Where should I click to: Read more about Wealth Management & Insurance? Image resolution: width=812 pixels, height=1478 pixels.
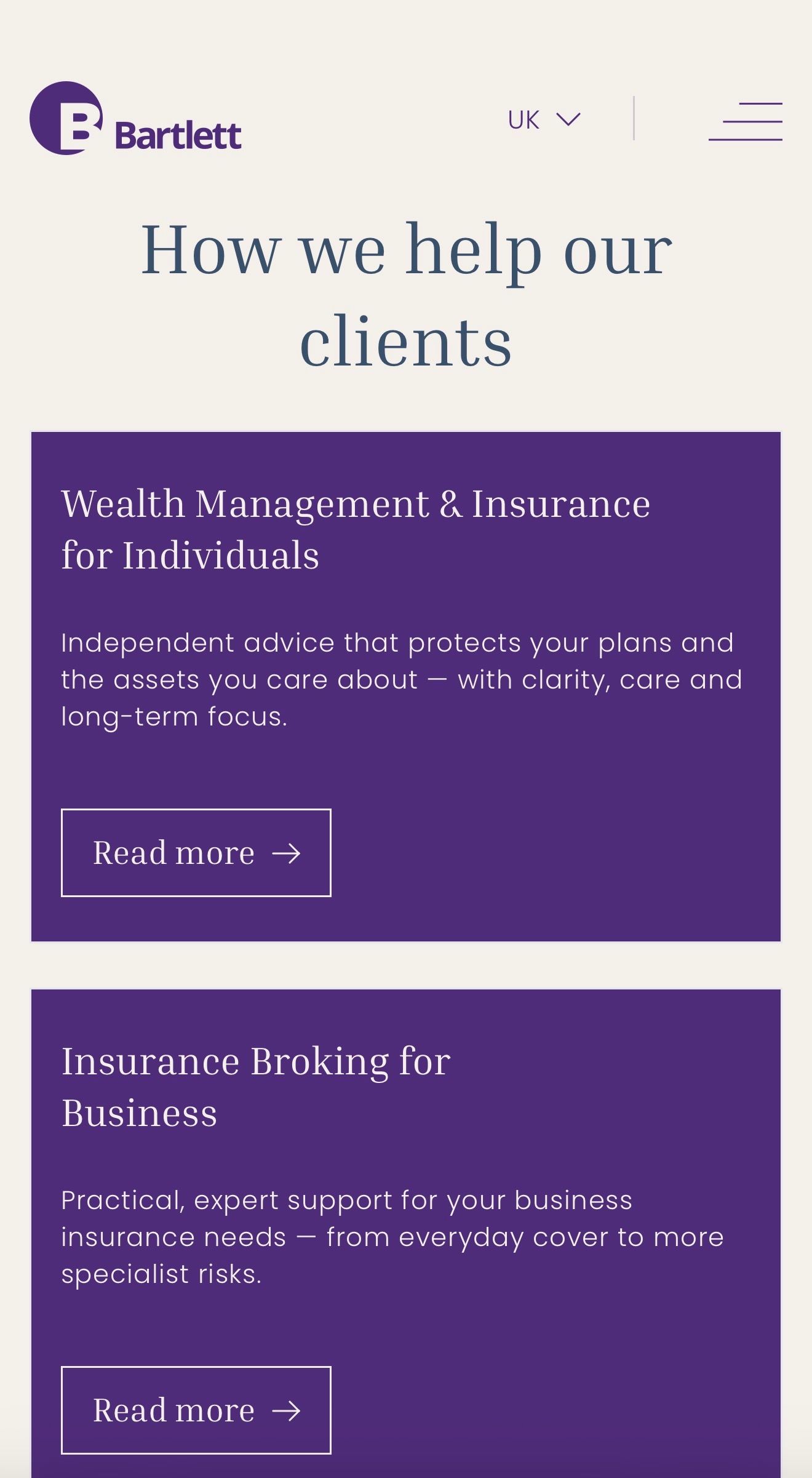pos(196,853)
